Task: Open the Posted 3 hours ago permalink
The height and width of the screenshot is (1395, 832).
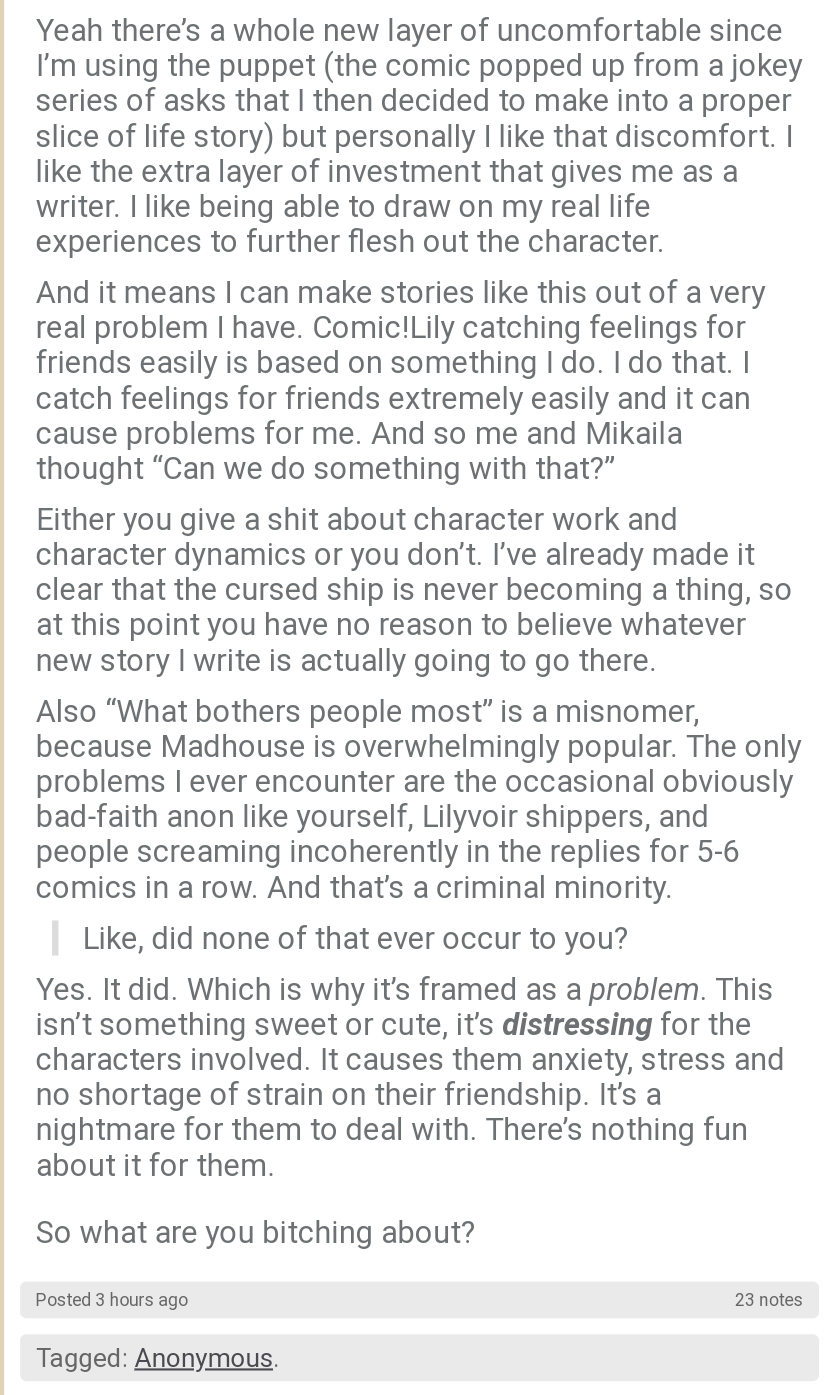Action: click(x=112, y=1300)
